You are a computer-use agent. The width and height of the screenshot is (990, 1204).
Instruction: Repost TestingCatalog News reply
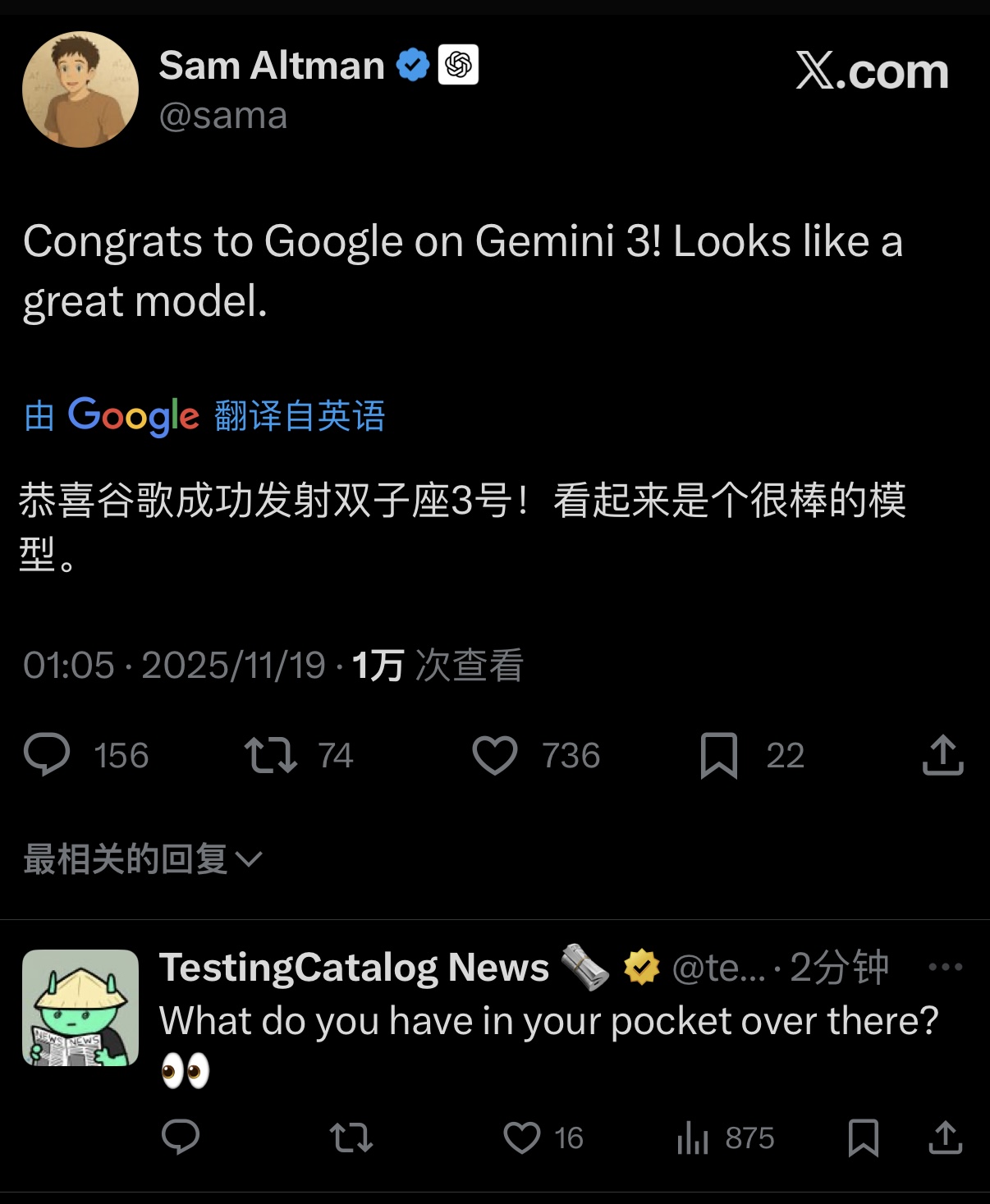coord(351,1138)
